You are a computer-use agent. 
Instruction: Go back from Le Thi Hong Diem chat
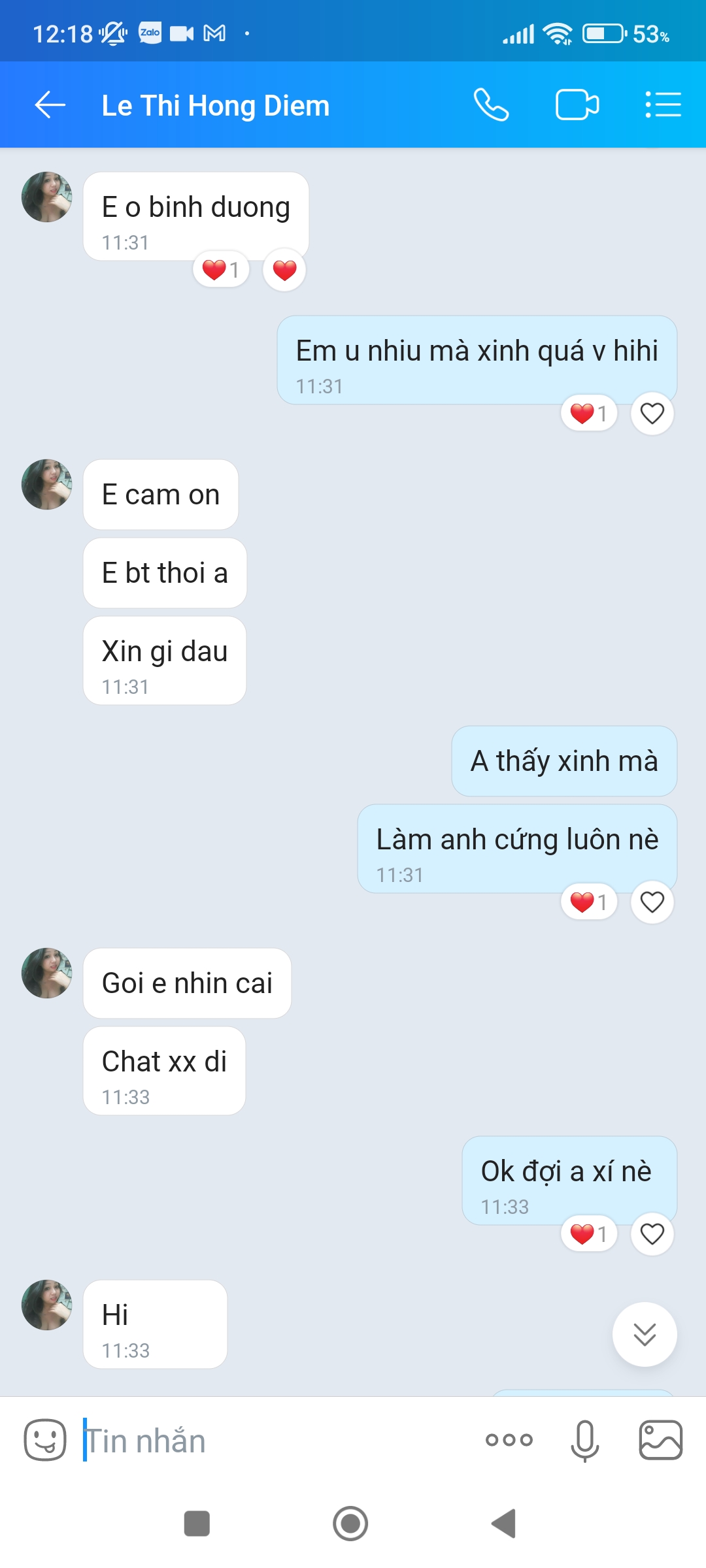[50, 105]
